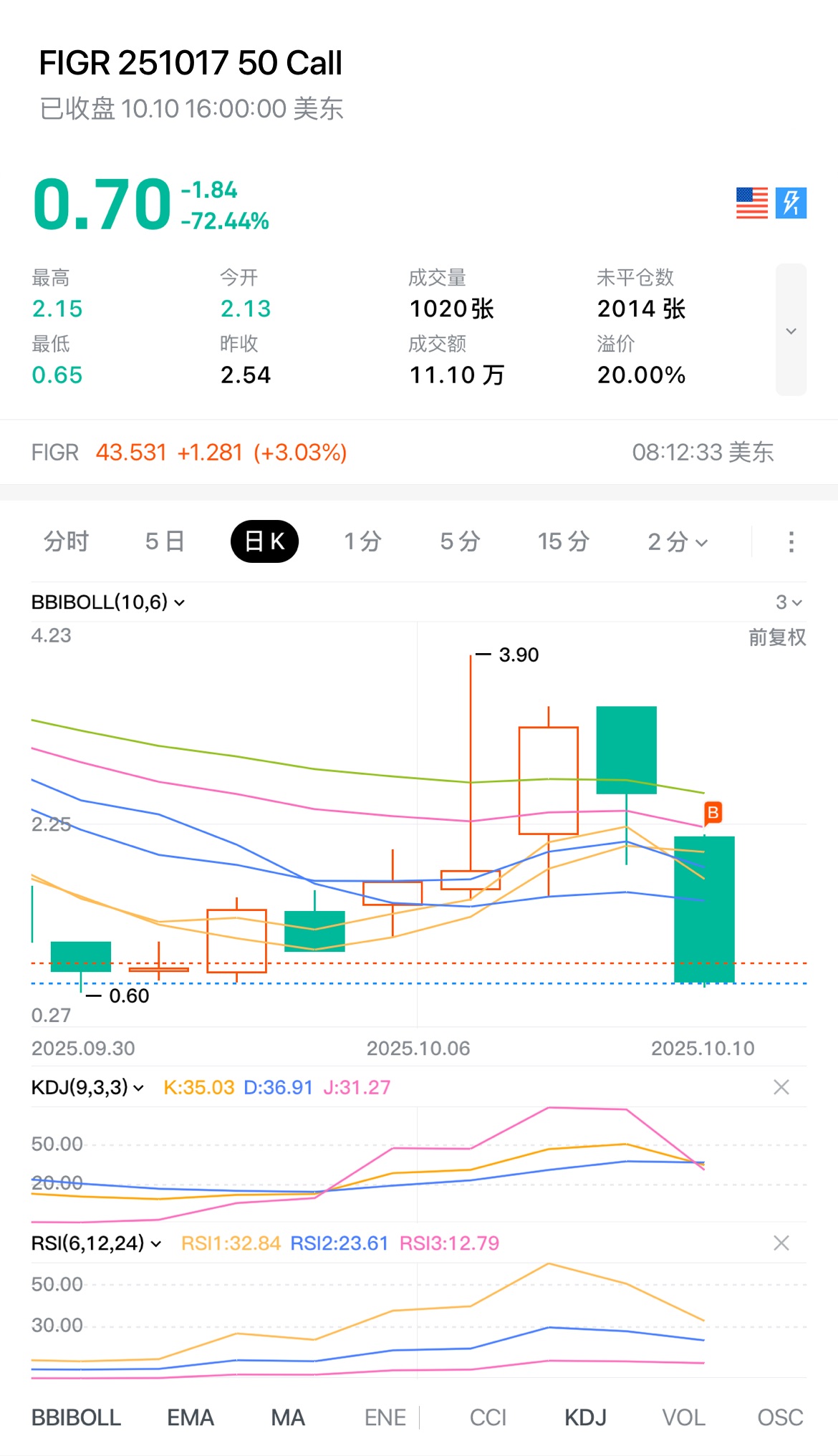Change the indicator count dropdown showing 3
This screenshot has width=838, height=1456.
(789, 602)
